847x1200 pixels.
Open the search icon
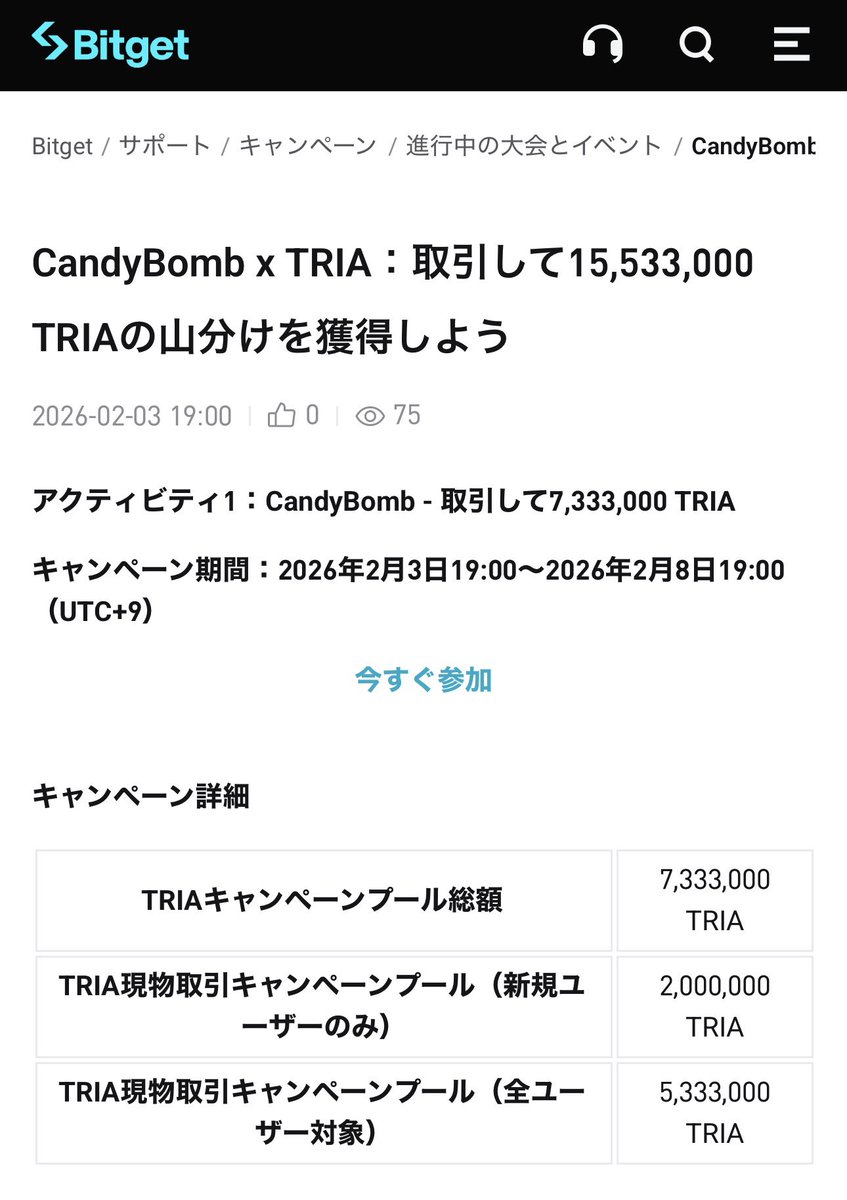click(696, 44)
